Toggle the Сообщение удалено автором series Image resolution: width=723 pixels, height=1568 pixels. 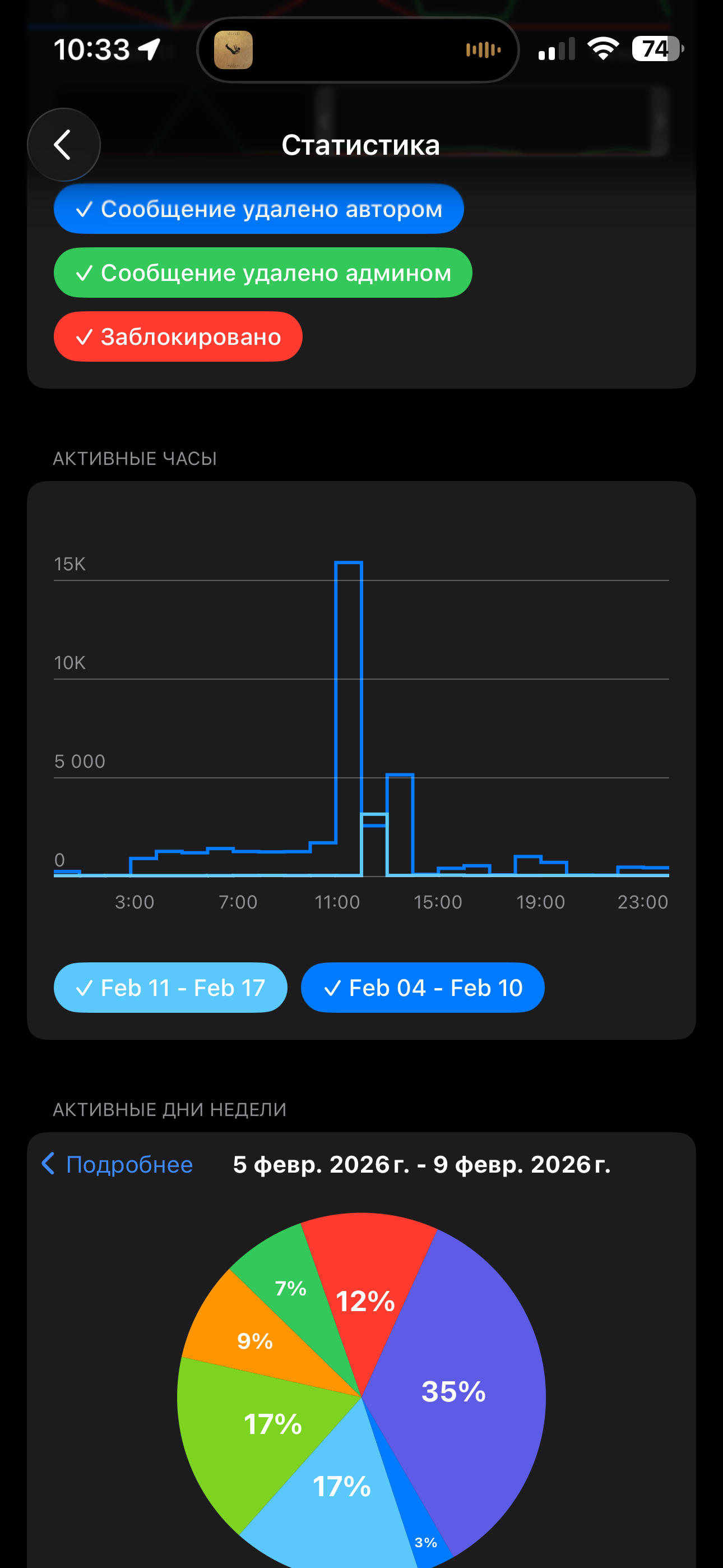[x=258, y=209]
